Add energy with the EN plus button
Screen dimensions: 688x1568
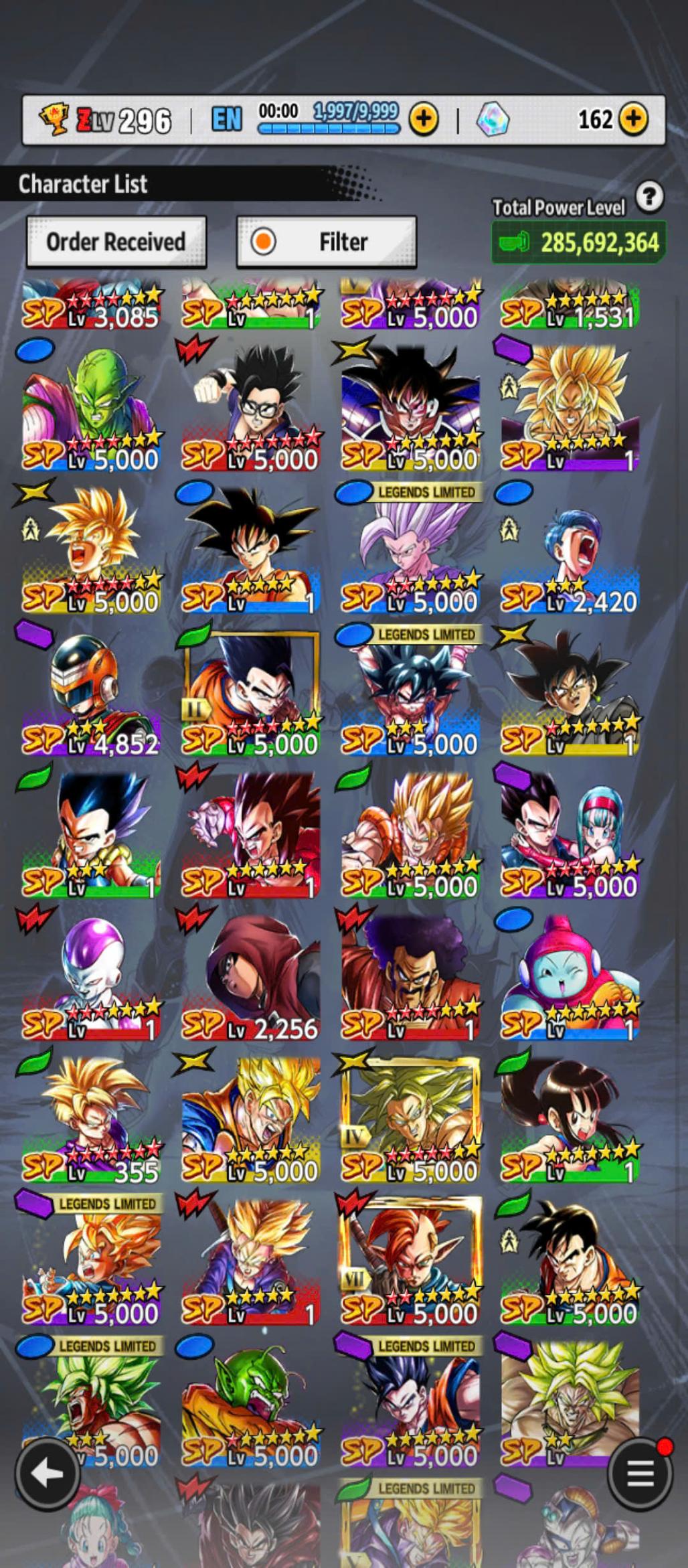(x=423, y=119)
